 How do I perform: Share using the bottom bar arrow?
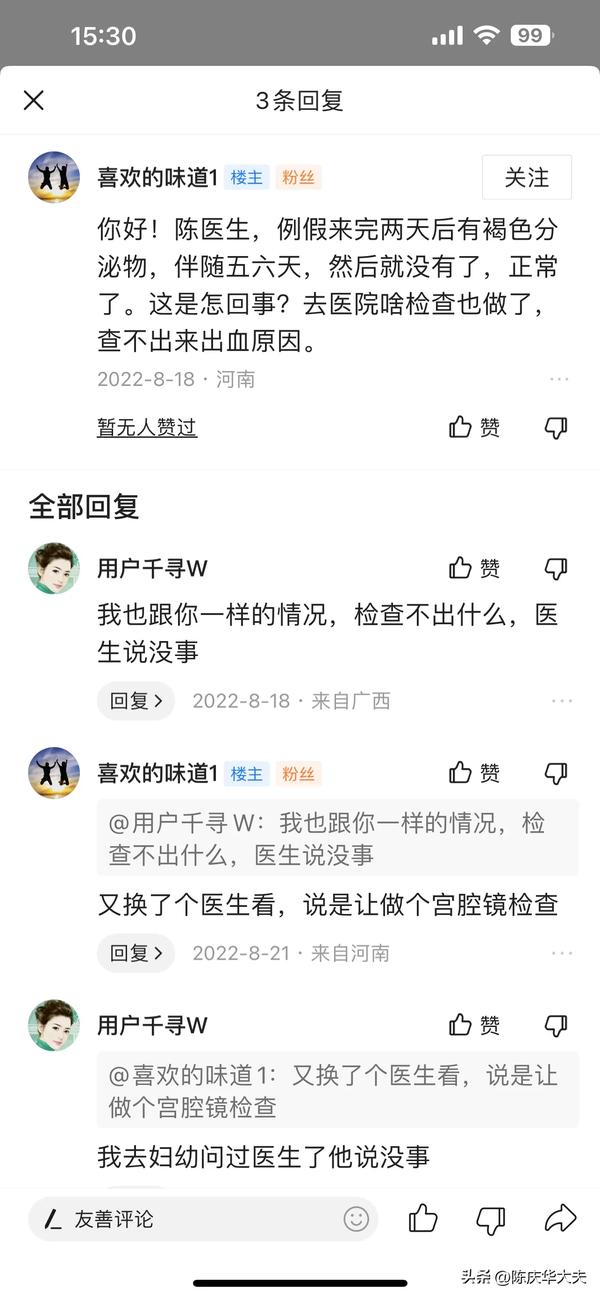[560, 1218]
